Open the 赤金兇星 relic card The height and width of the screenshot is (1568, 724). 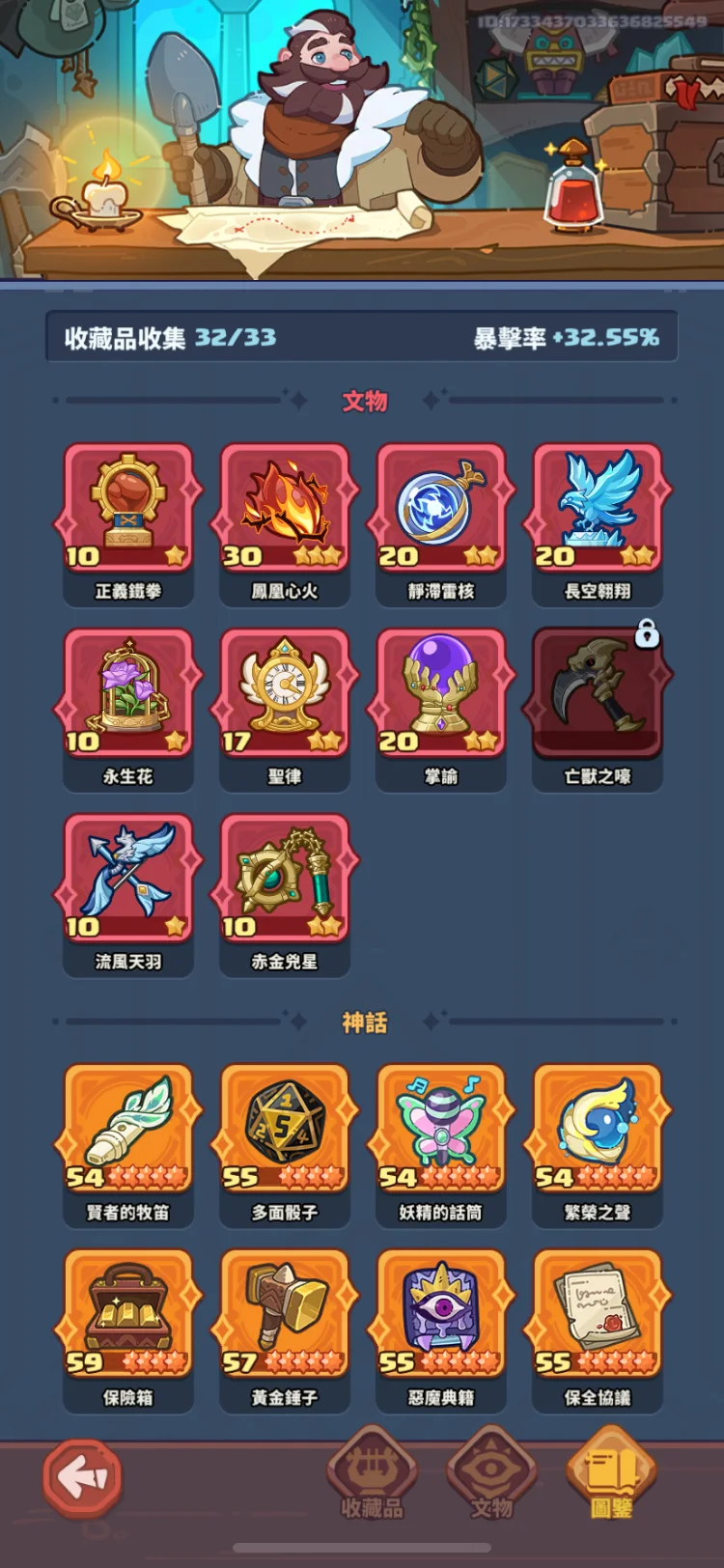tap(284, 880)
